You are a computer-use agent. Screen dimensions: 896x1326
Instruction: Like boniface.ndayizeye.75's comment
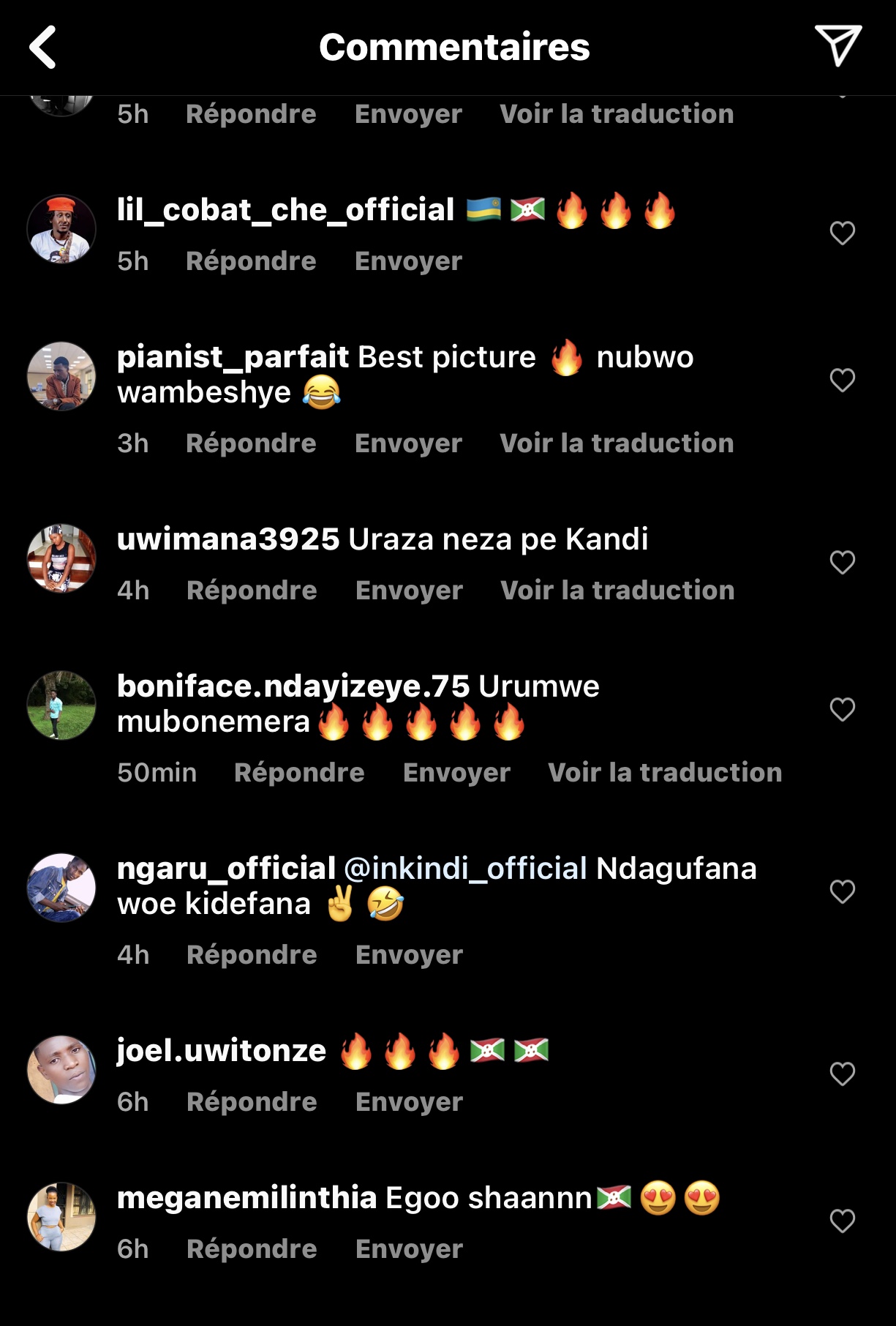842,710
